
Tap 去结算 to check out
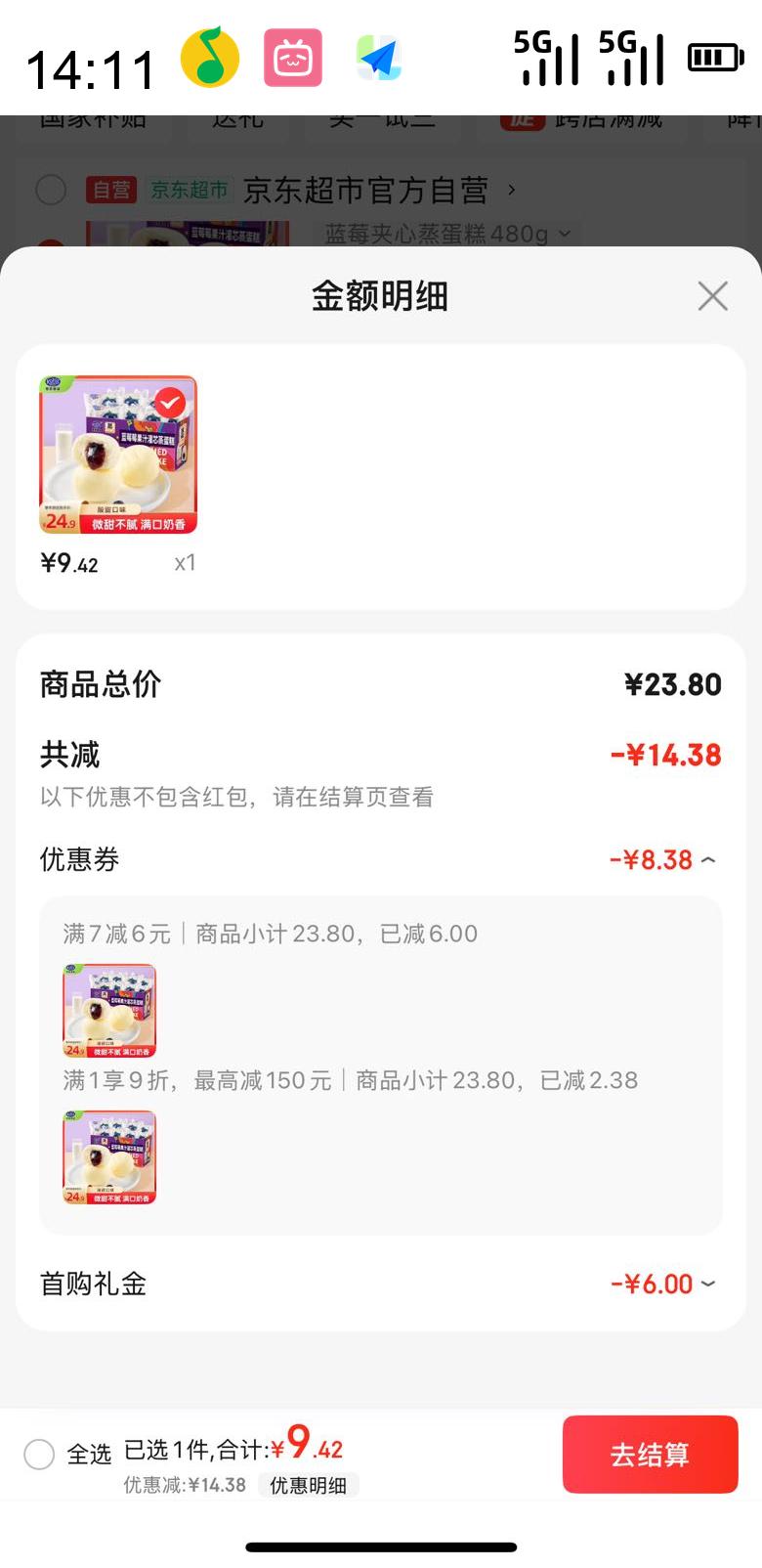(650, 1454)
